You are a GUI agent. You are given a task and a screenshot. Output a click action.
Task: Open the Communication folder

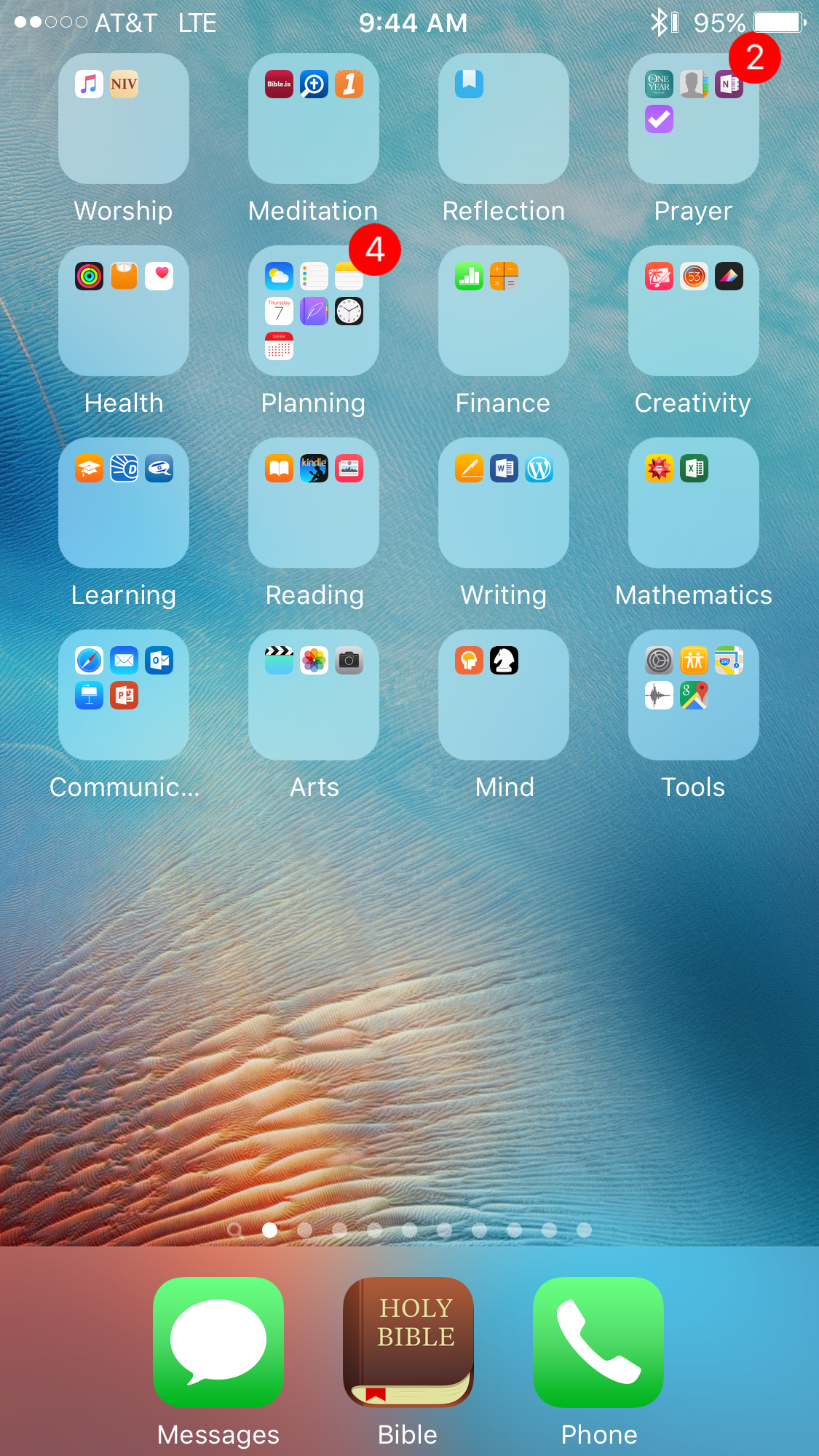[x=124, y=695]
